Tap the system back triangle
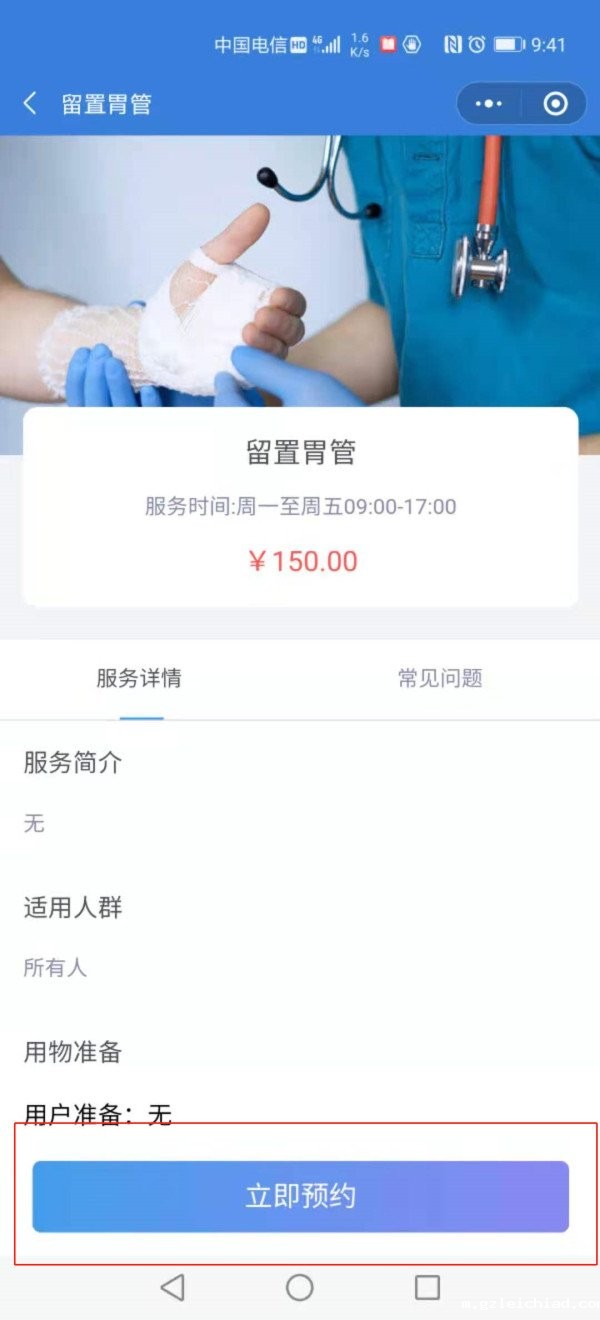This screenshot has height=1320, width=600. [x=172, y=1287]
